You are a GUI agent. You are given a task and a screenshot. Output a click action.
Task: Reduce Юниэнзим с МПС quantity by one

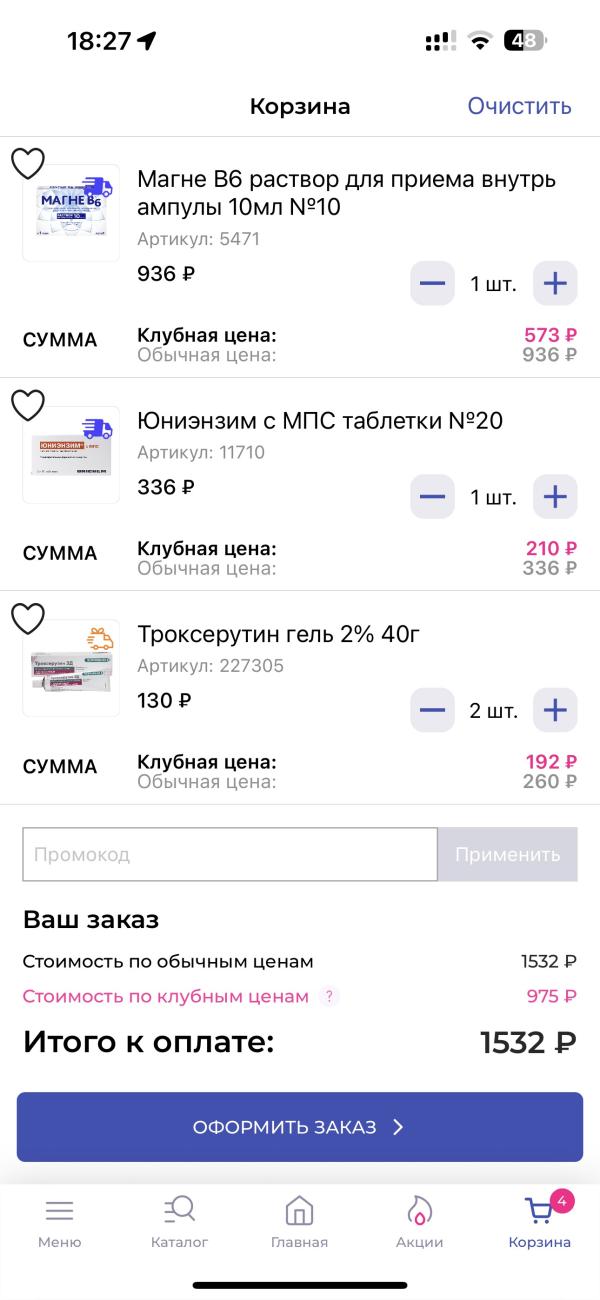click(x=432, y=496)
